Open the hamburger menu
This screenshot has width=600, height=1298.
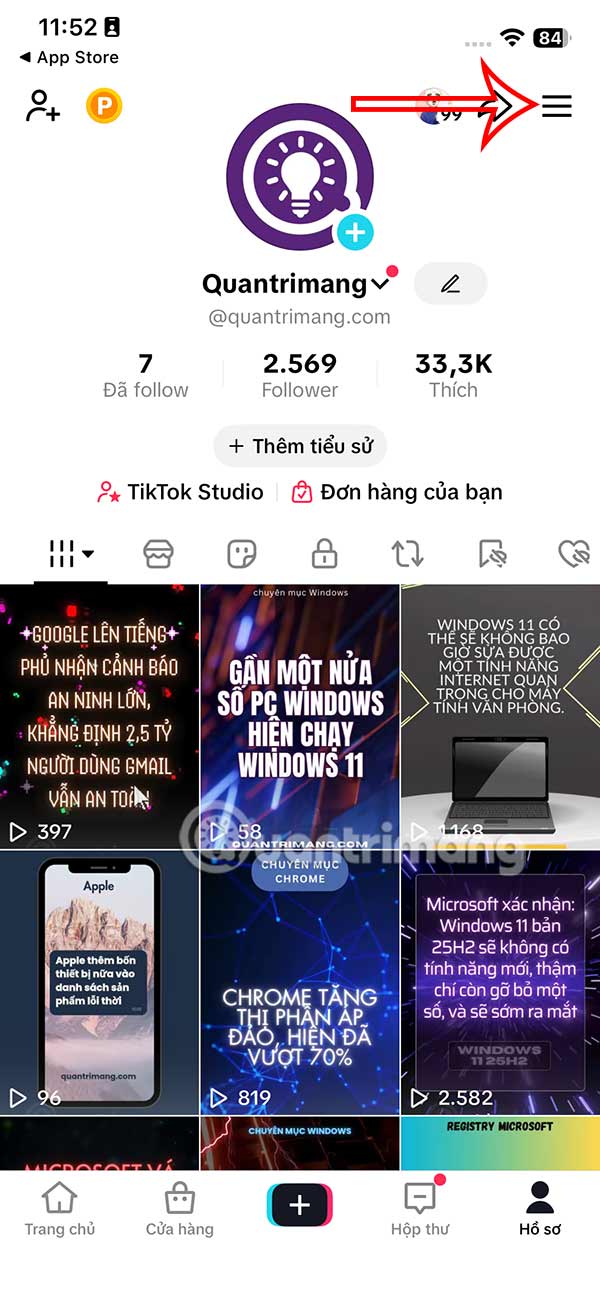[556, 106]
